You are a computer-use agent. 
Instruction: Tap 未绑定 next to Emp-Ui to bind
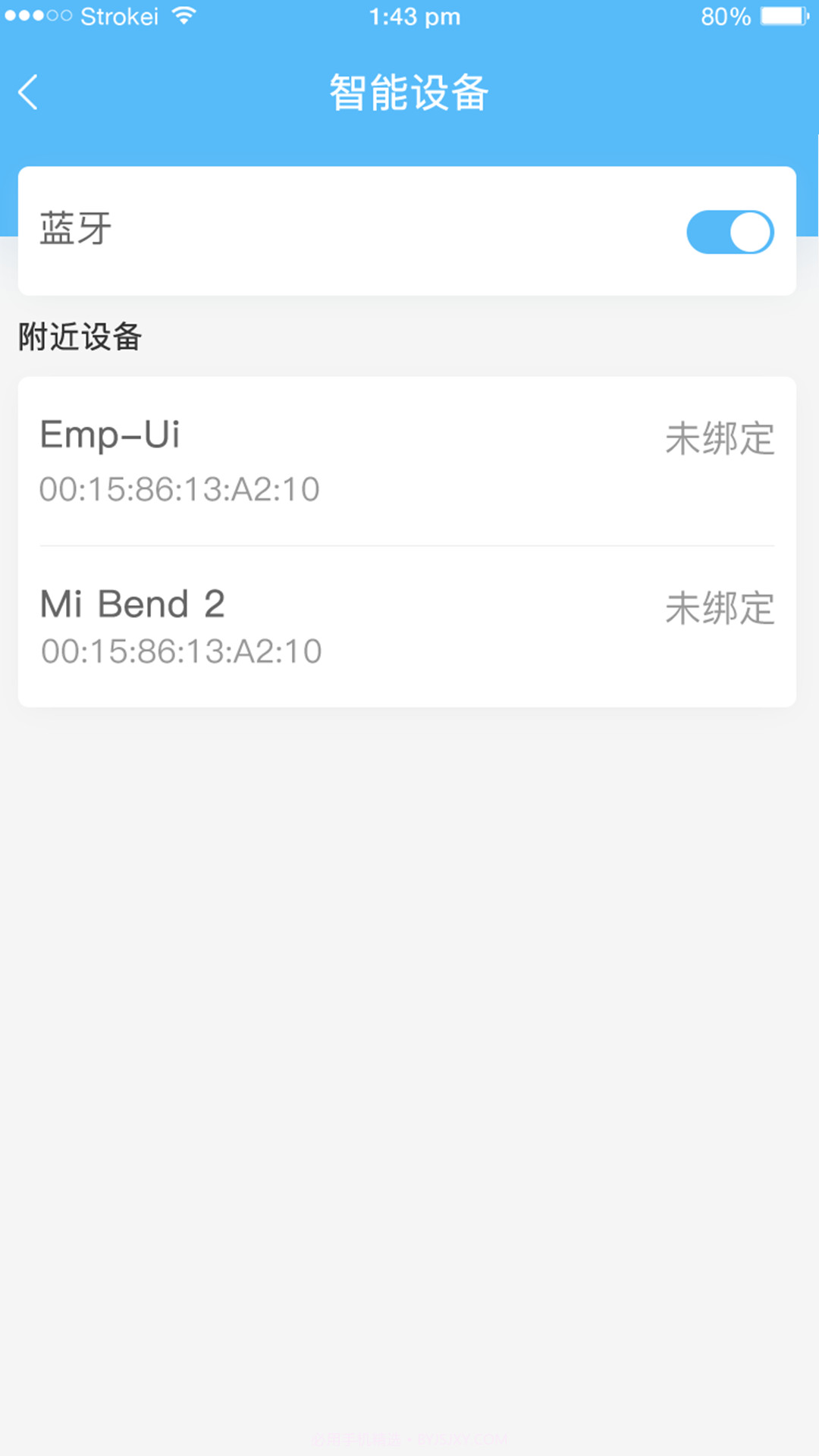pos(719,437)
